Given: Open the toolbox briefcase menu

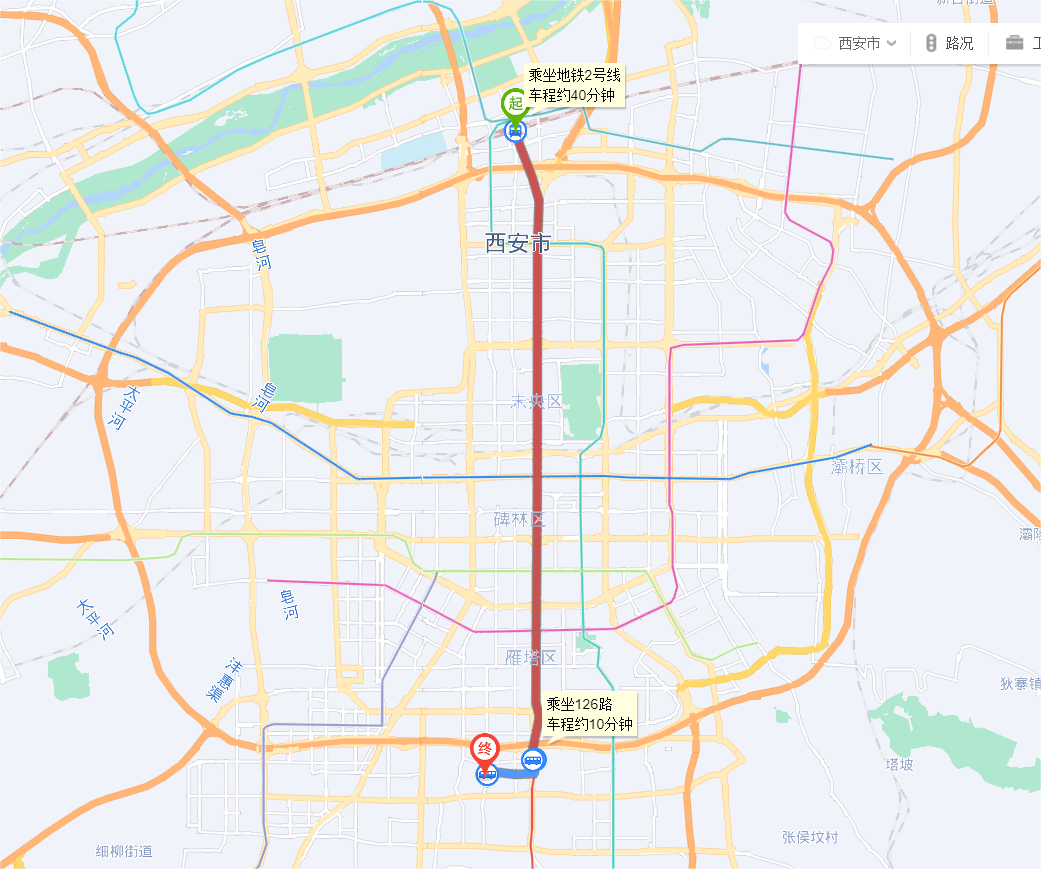Looking at the screenshot, I should click(1017, 43).
